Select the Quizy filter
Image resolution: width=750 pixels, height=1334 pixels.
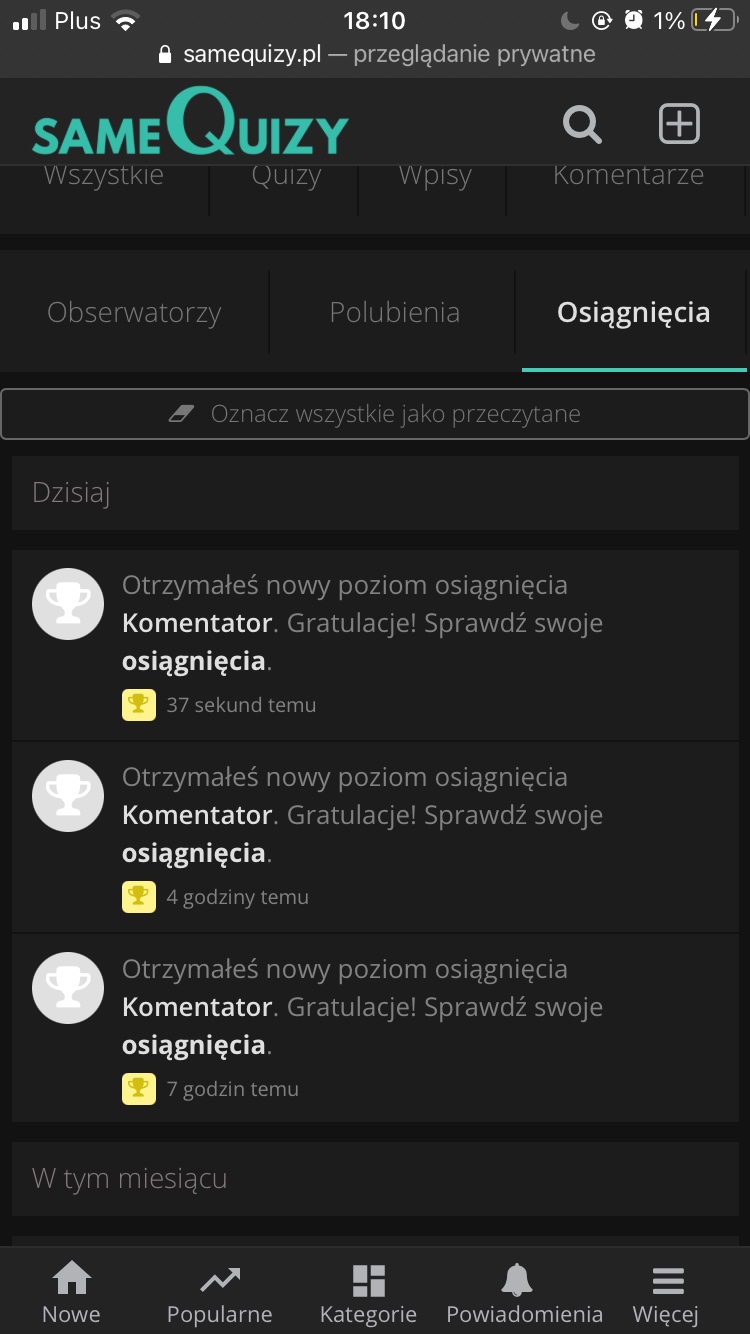pos(286,178)
